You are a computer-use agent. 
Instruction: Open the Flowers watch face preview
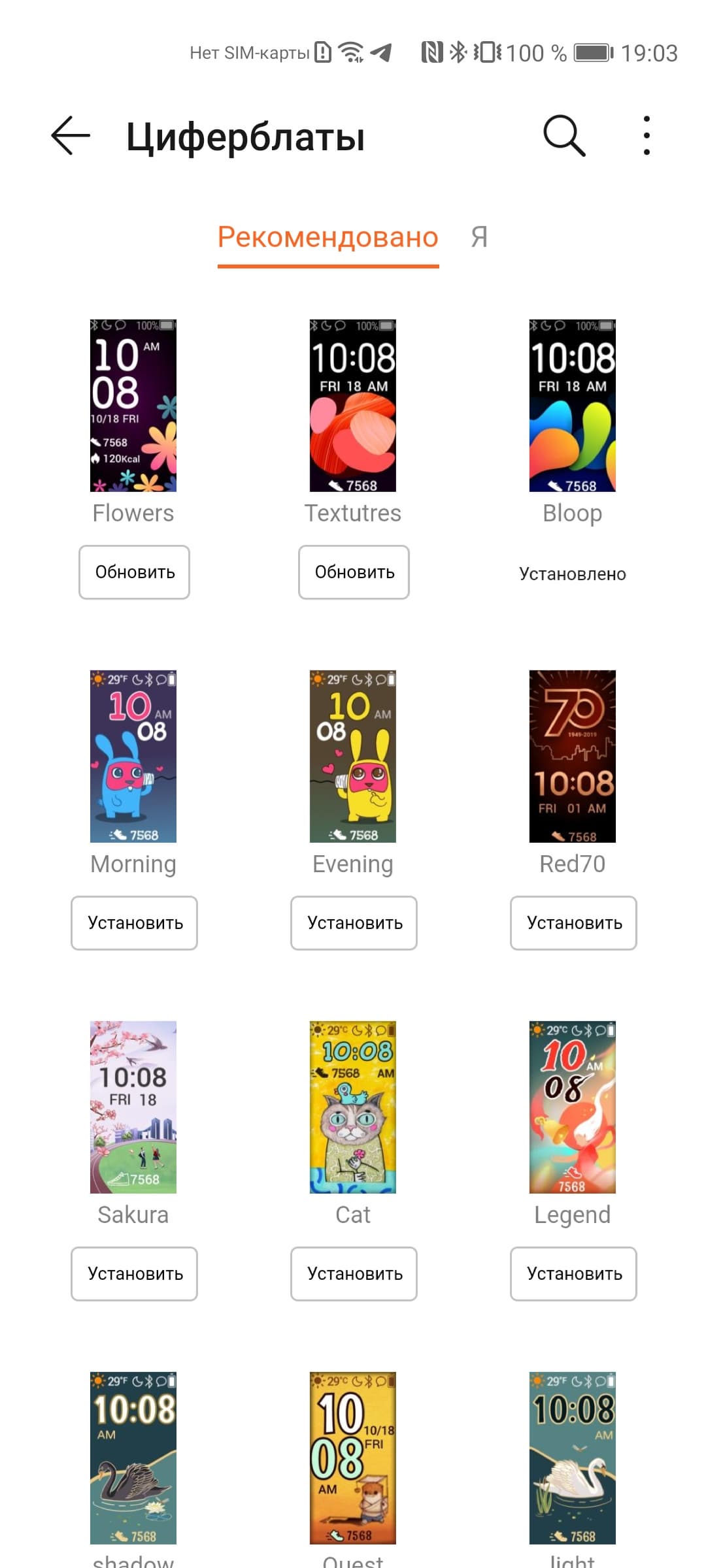pos(133,405)
